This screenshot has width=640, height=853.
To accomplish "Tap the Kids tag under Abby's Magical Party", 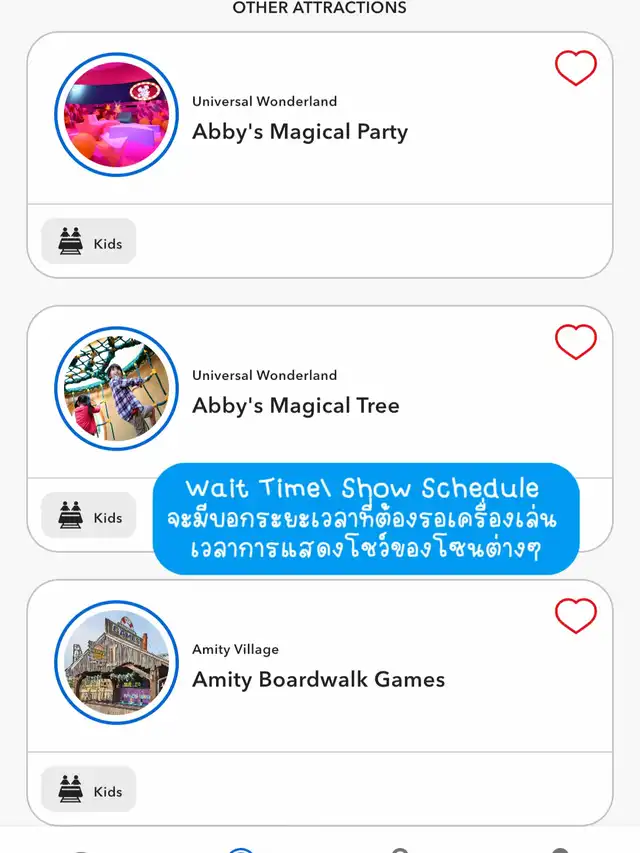I will point(89,243).
